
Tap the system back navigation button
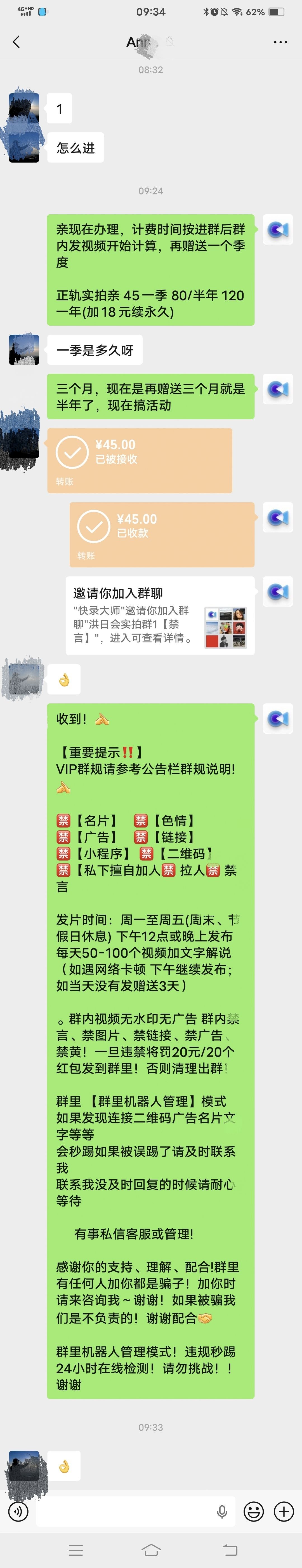click(230, 1550)
